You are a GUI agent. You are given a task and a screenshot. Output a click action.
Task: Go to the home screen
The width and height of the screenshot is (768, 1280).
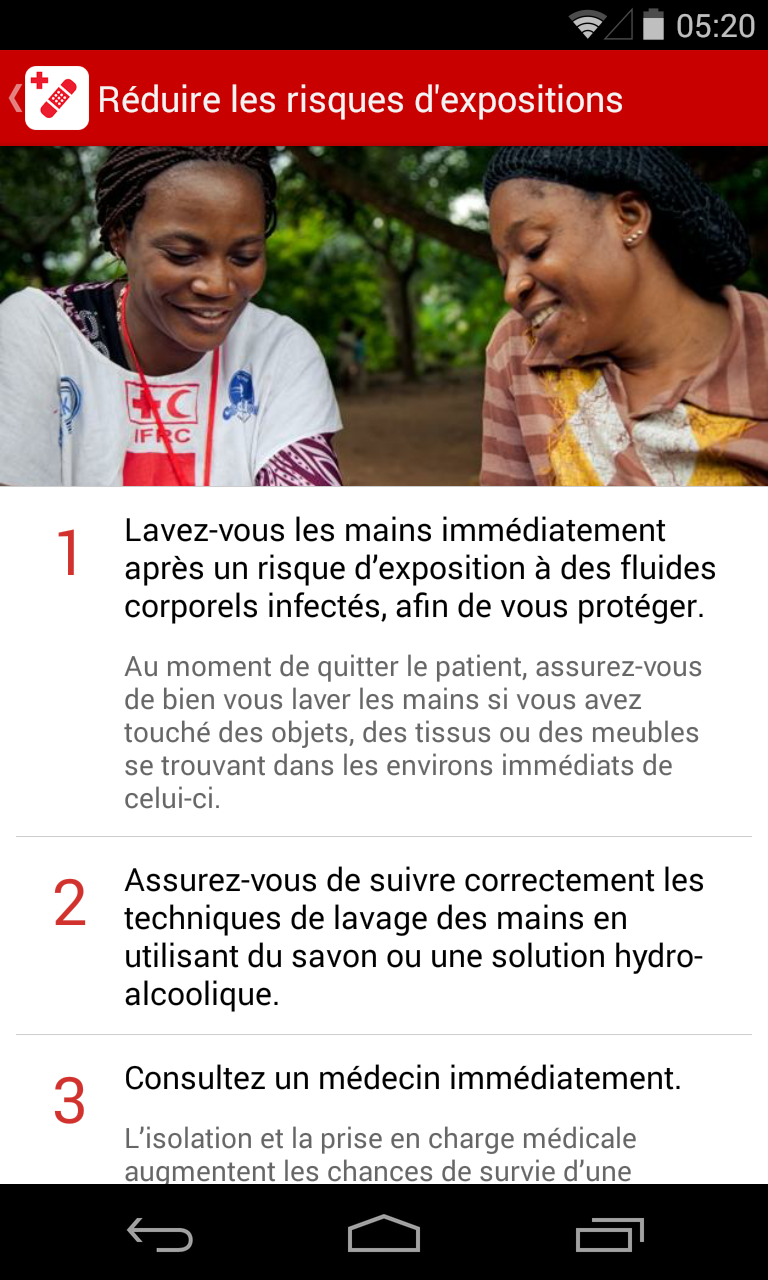(384, 1235)
